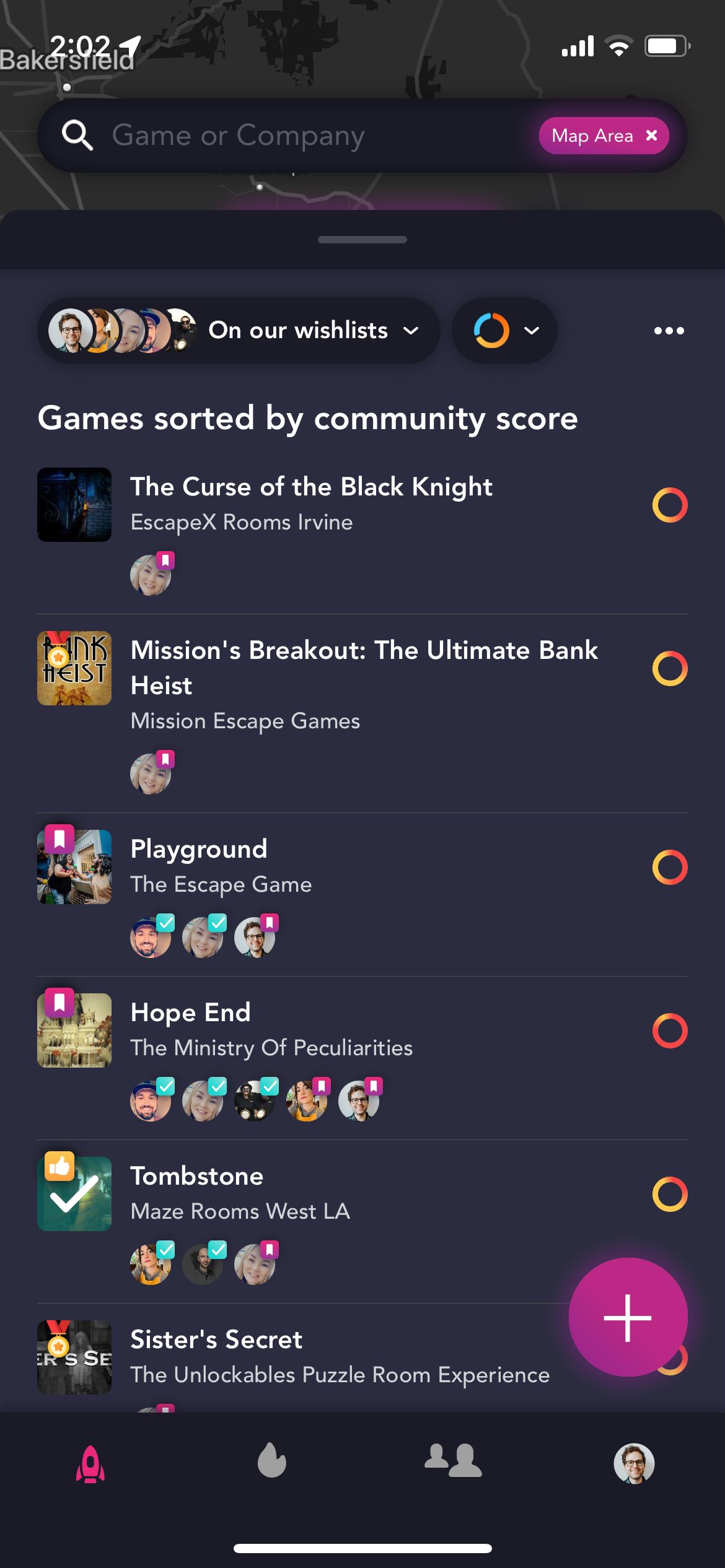This screenshot has height=1568, width=725.
Task: Tap the pink plus floating button
Action: click(x=628, y=1318)
